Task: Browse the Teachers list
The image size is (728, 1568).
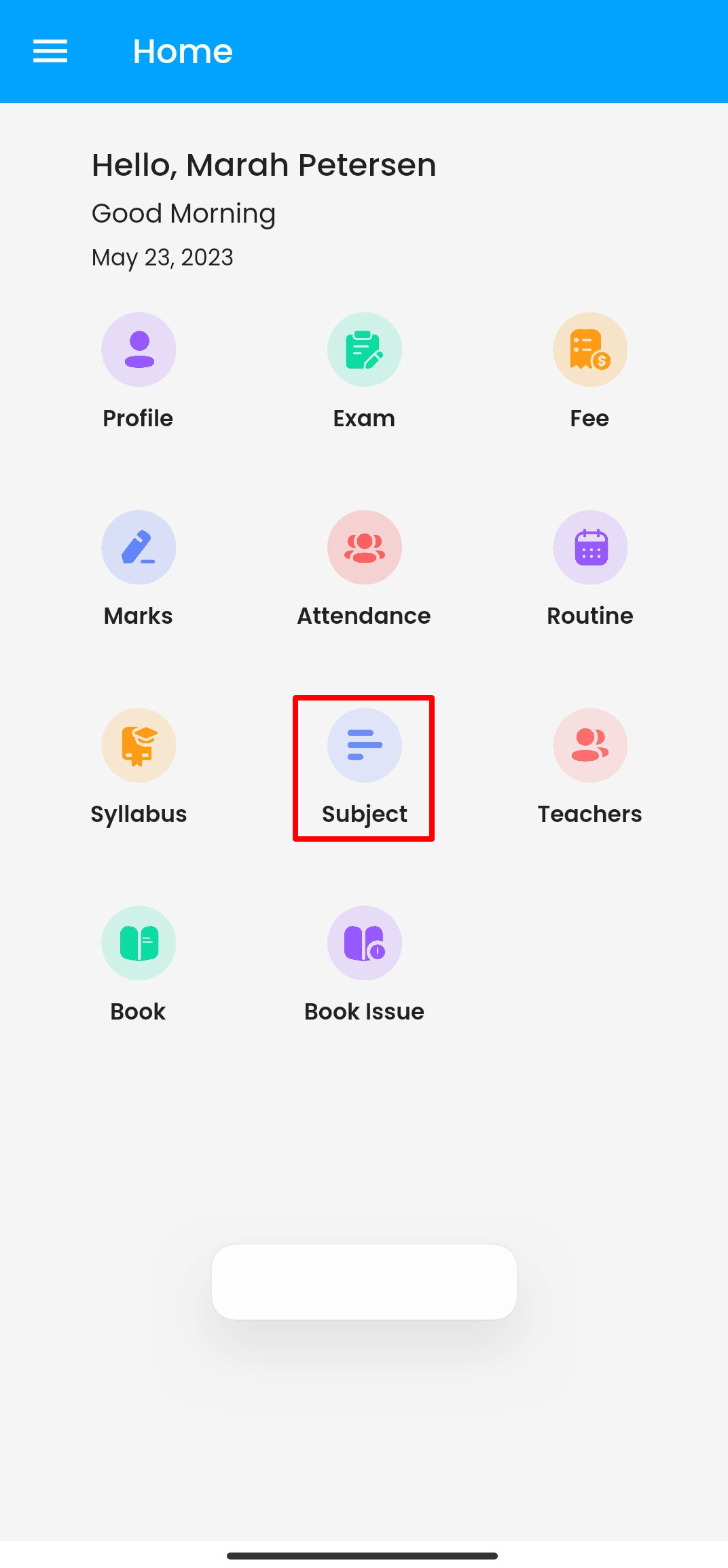Action: [x=589, y=746]
